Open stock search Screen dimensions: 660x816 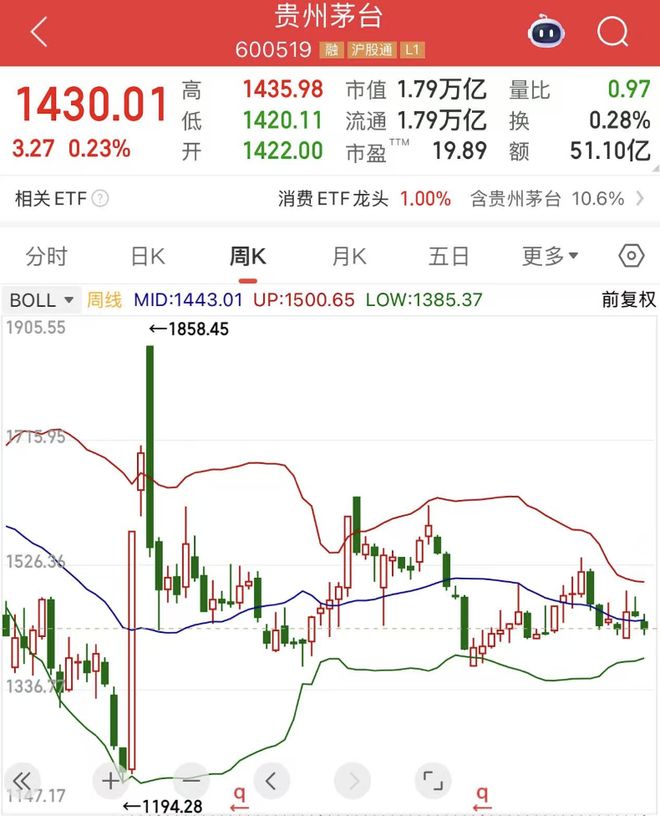pos(613,33)
